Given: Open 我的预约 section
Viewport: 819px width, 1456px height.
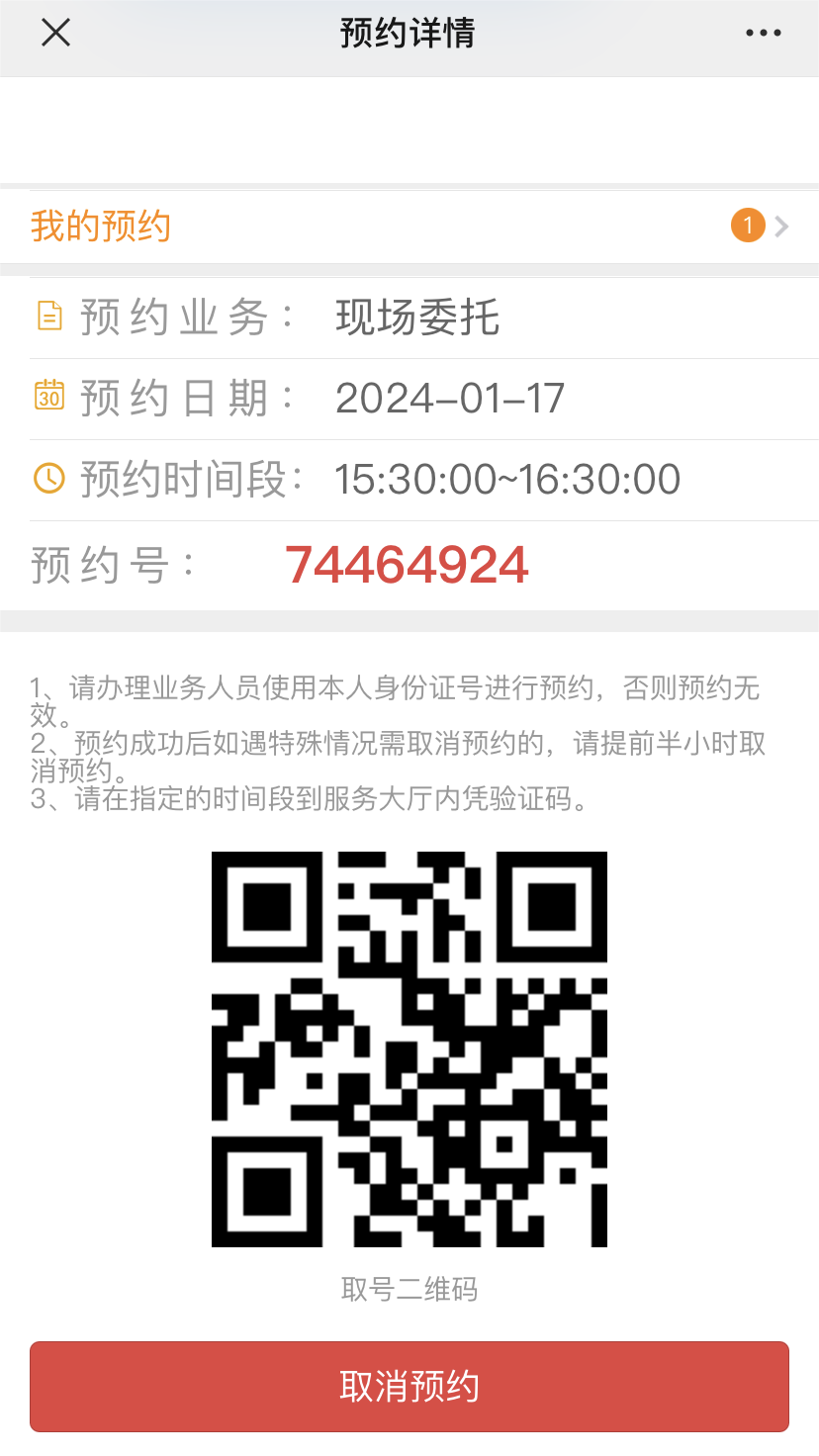Looking at the screenshot, I should click(101, 226).
